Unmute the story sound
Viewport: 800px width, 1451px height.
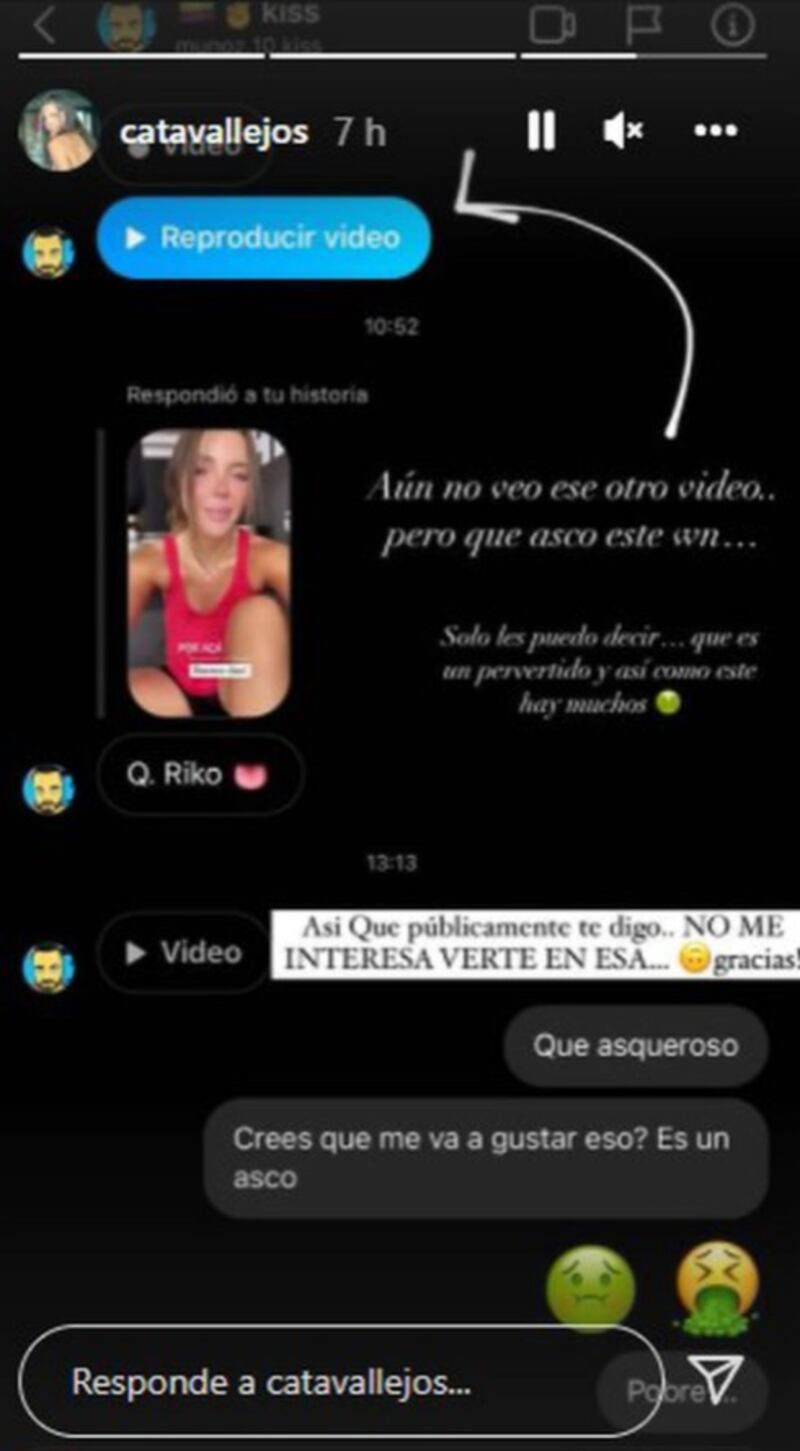point(623,130)
